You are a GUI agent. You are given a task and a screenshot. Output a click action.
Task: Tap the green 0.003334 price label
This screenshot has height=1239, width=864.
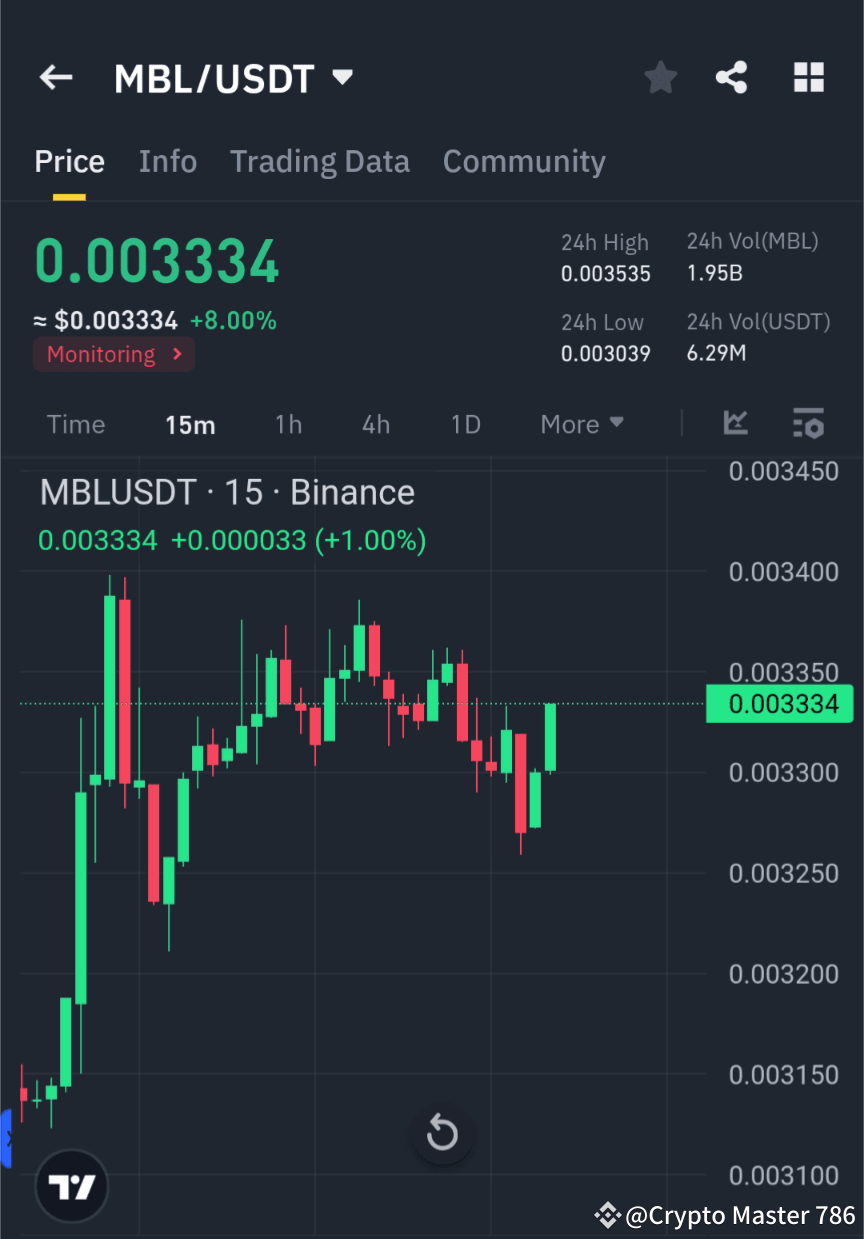[x=779, y=704]
